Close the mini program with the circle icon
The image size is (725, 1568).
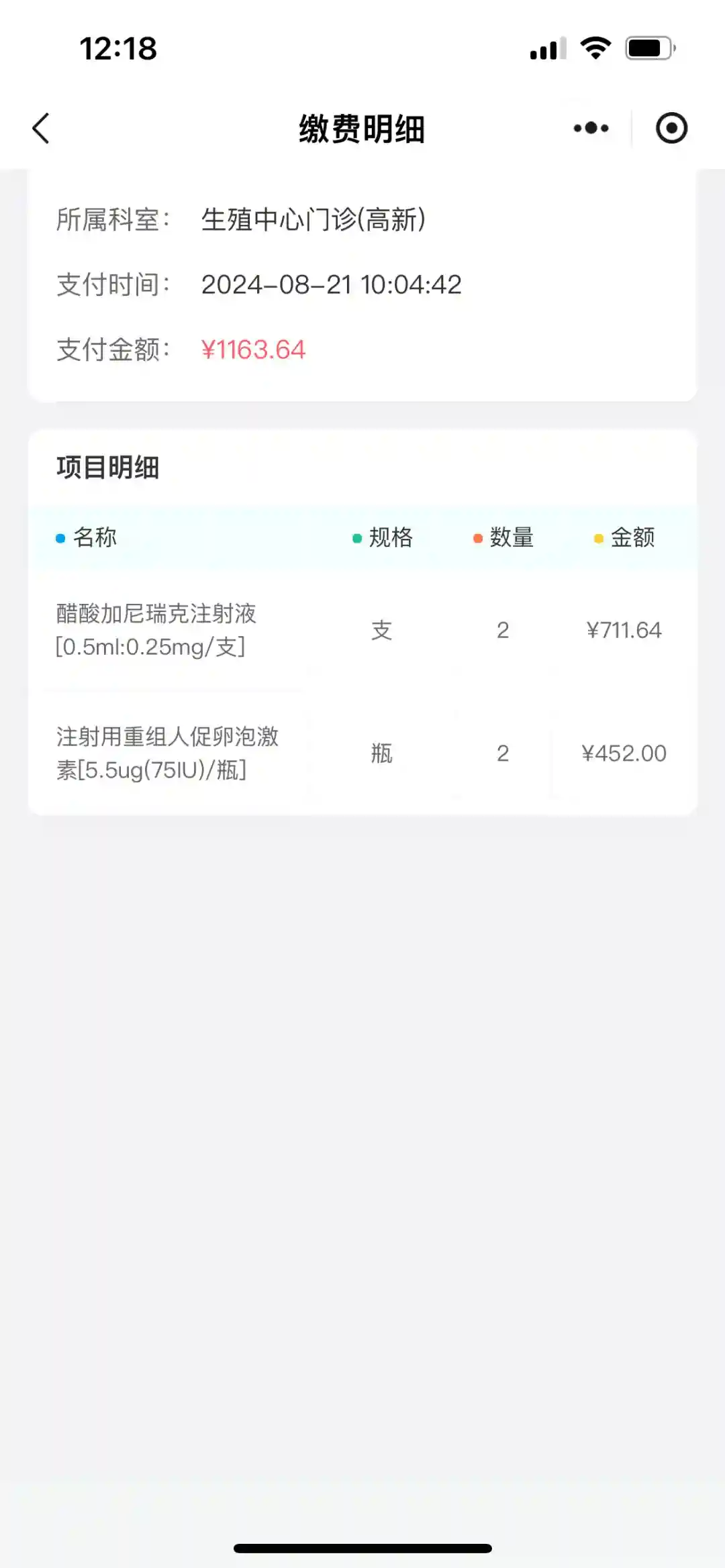pos(671,128)
